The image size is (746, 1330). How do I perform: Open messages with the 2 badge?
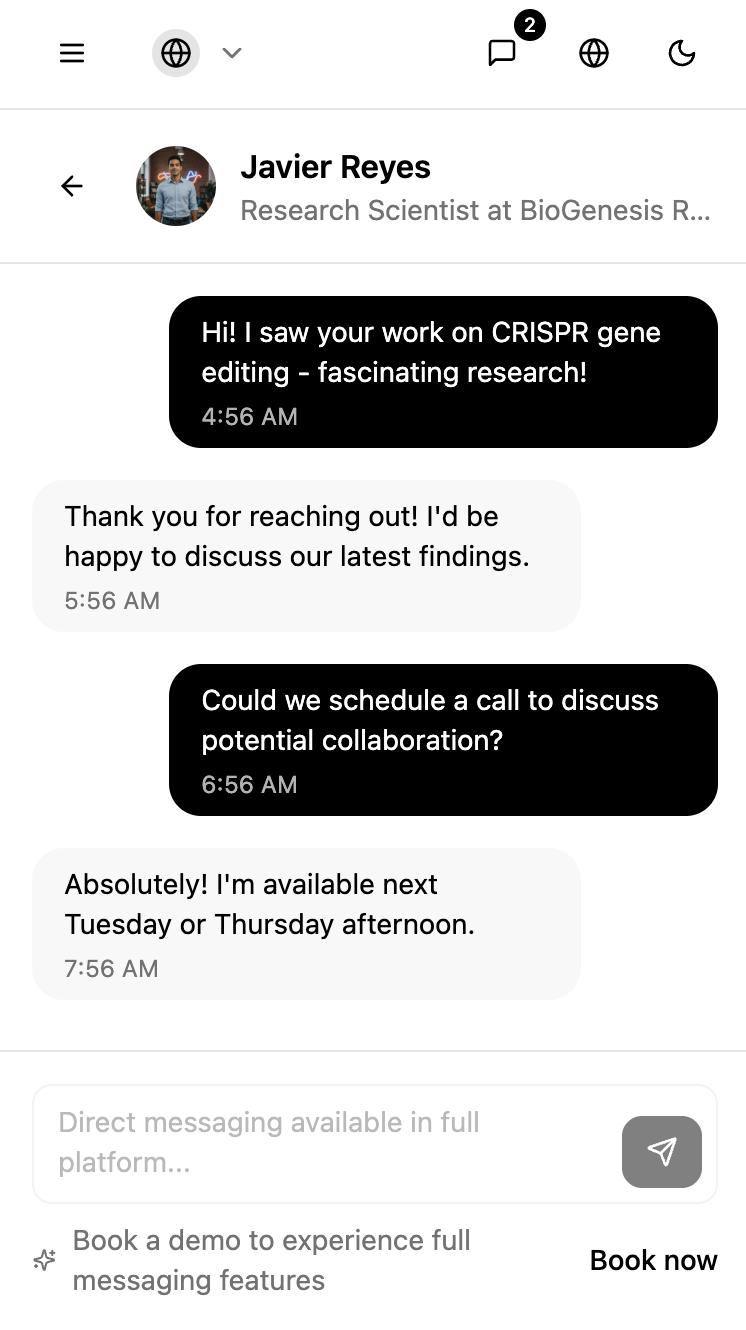tap(502, 53)
